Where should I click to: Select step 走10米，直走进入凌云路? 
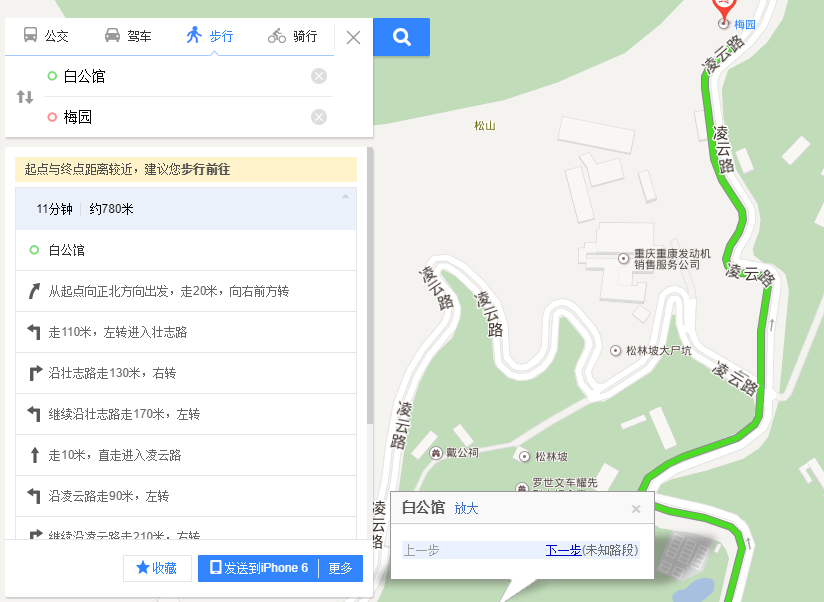point(186,455)
